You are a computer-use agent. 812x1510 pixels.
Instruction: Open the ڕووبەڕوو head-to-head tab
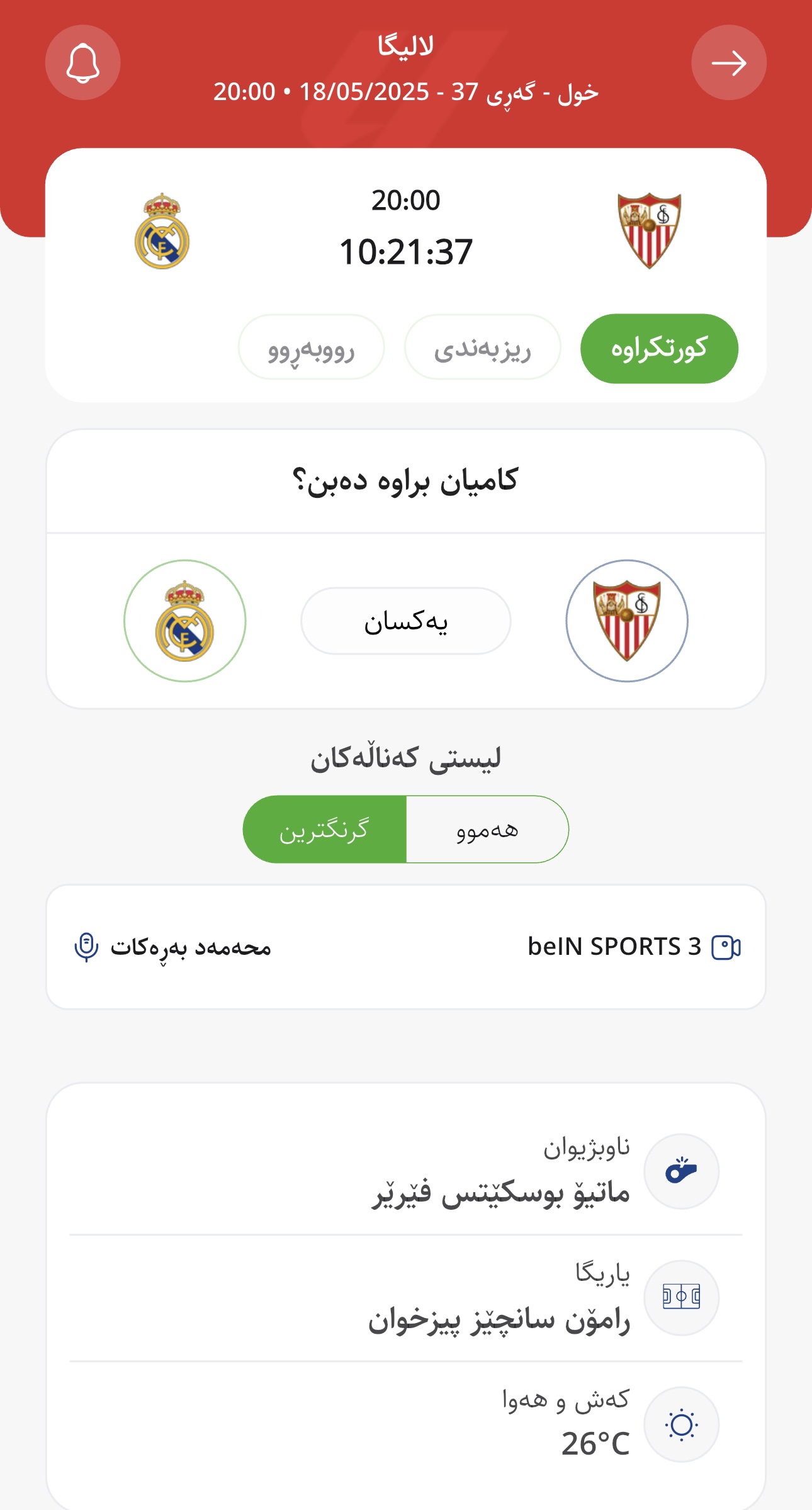[x=311, y=349]
